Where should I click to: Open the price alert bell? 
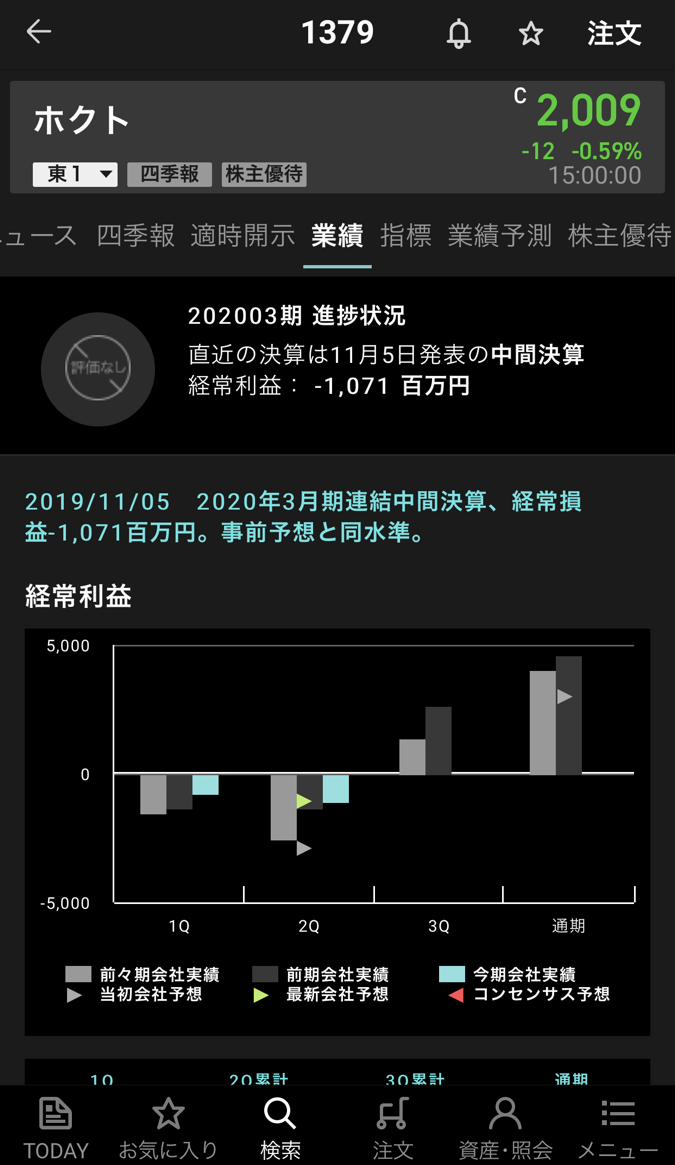point(458,34)
